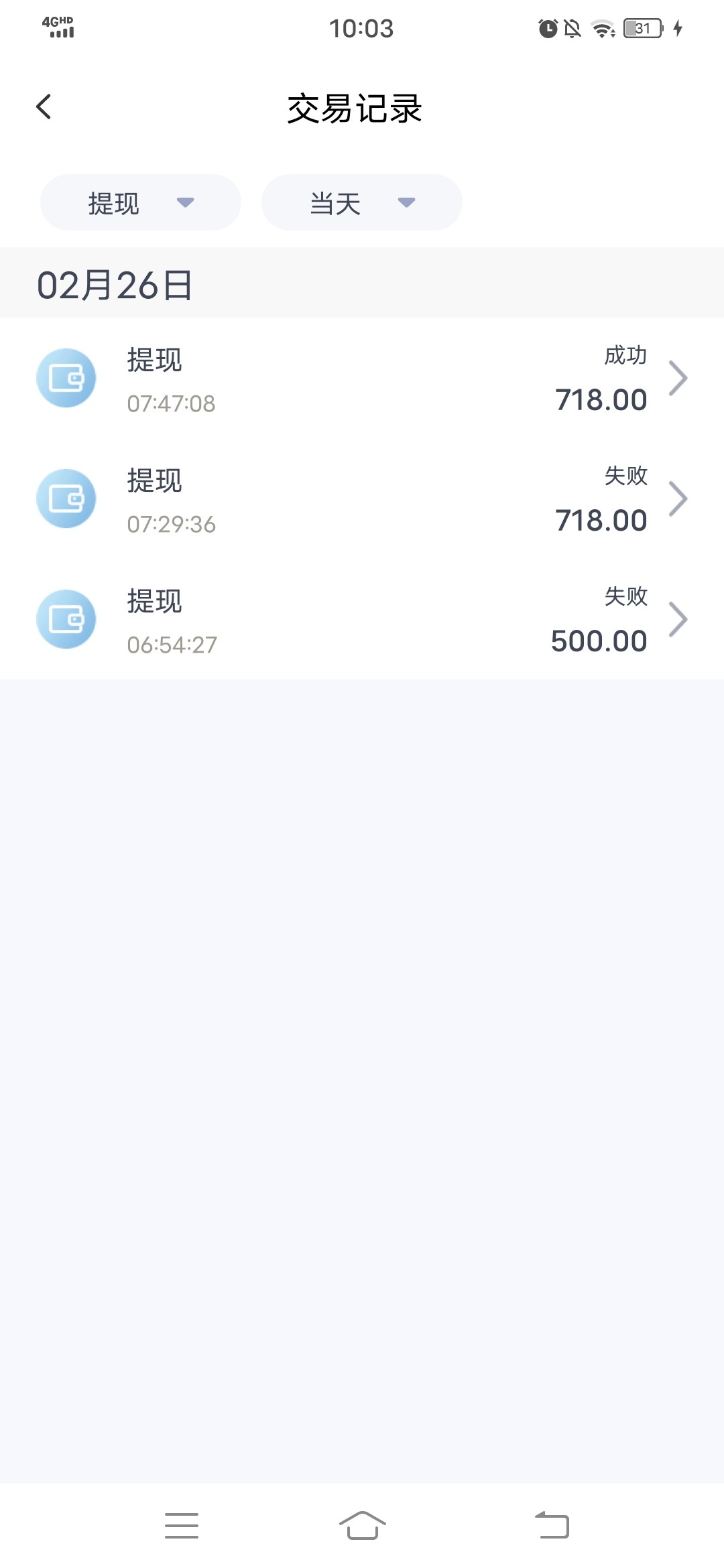Open recent apps from the navigation bar
Viewport: 724px width, 1568px height.
(x=182, y=1525)
